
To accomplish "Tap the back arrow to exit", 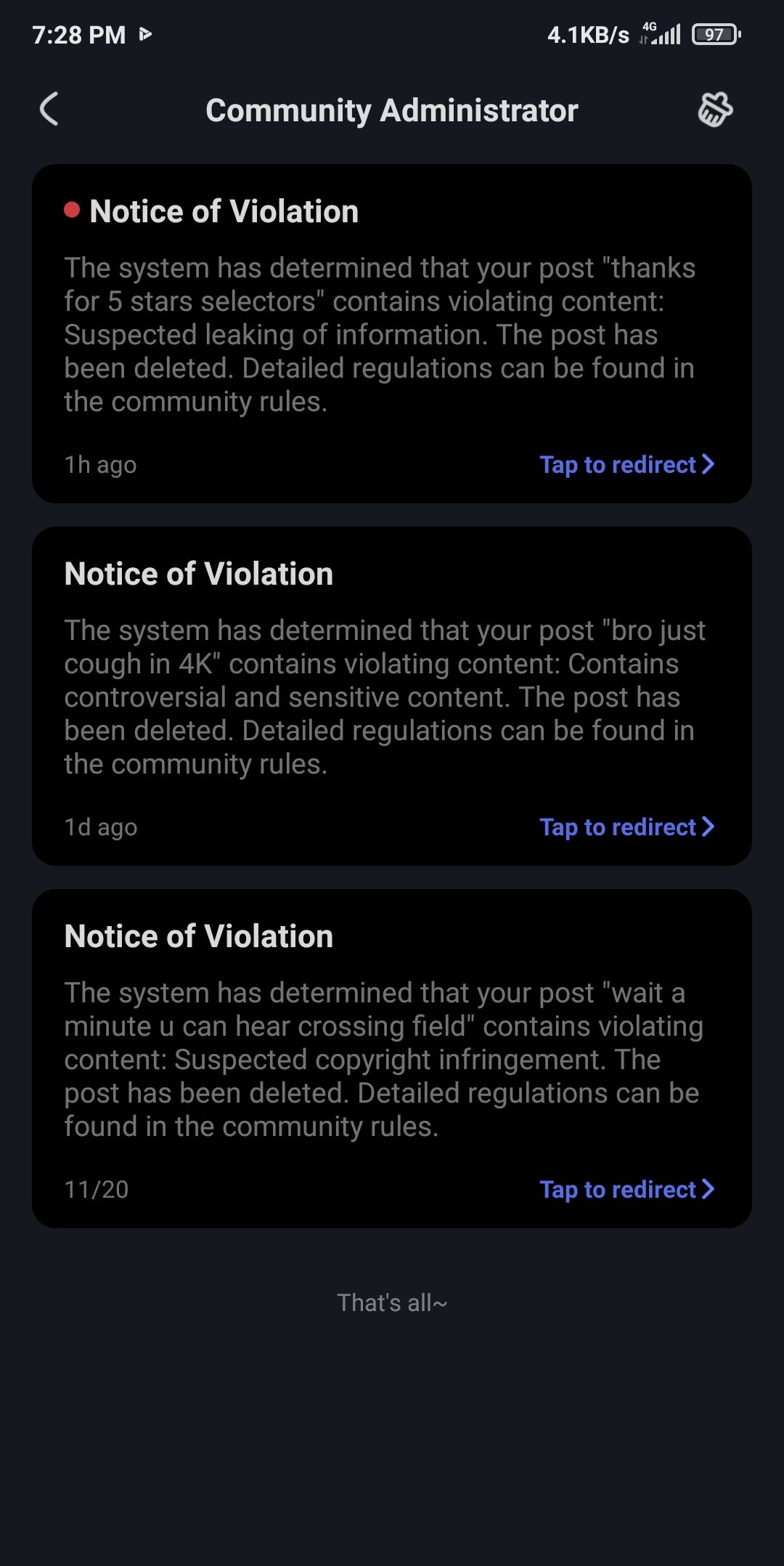I will (49, 110).
